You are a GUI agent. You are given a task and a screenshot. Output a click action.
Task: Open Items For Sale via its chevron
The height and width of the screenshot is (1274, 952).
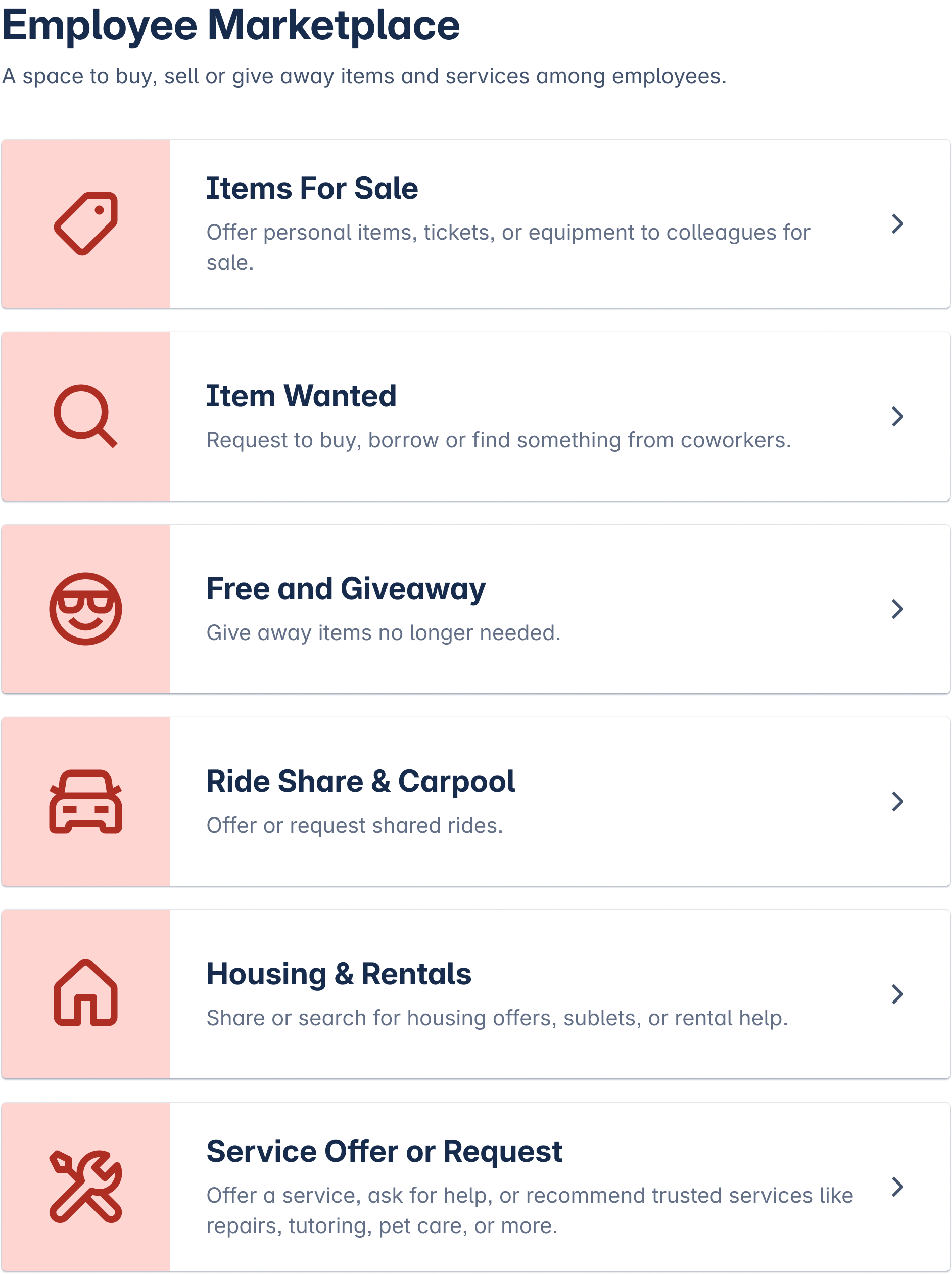click(x=897, y=224)
